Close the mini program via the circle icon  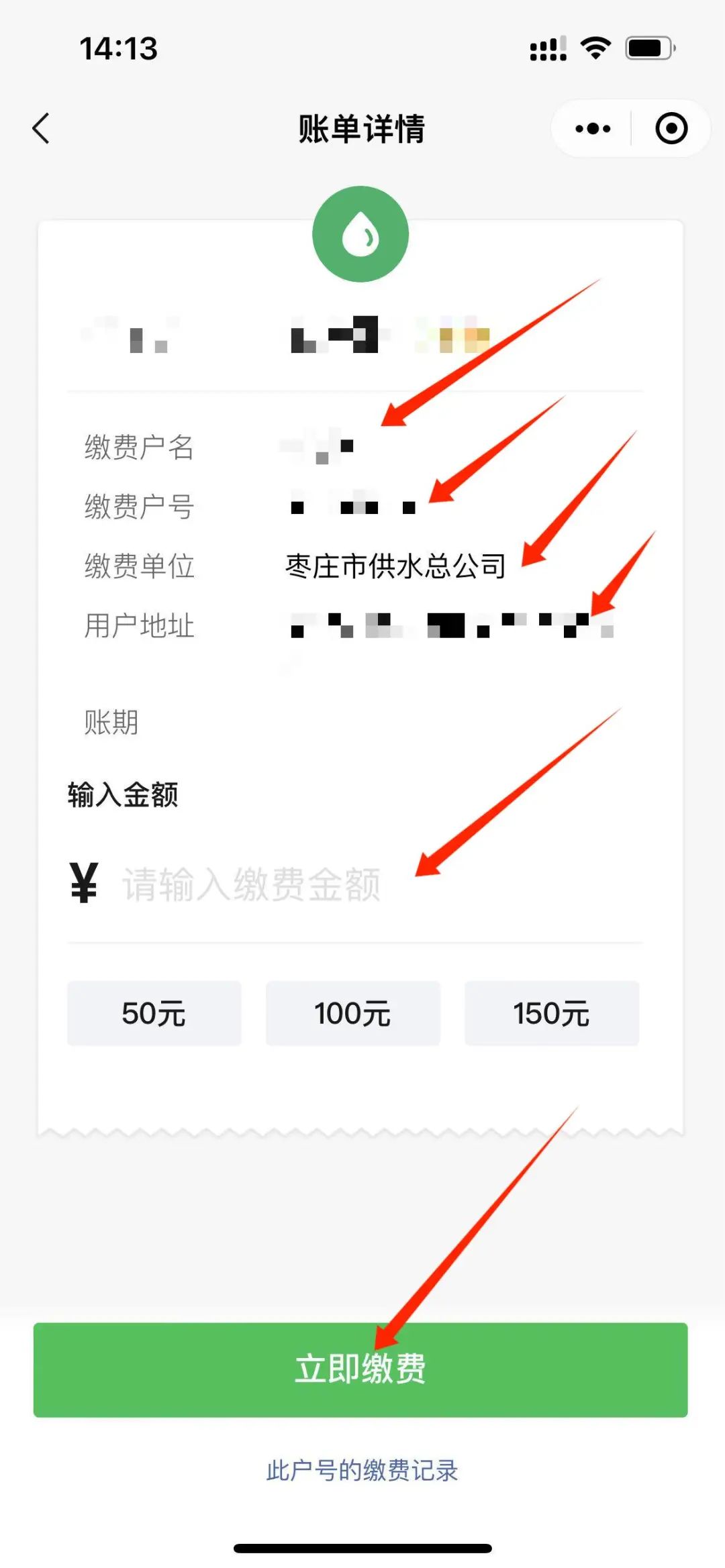click(671, 128)
